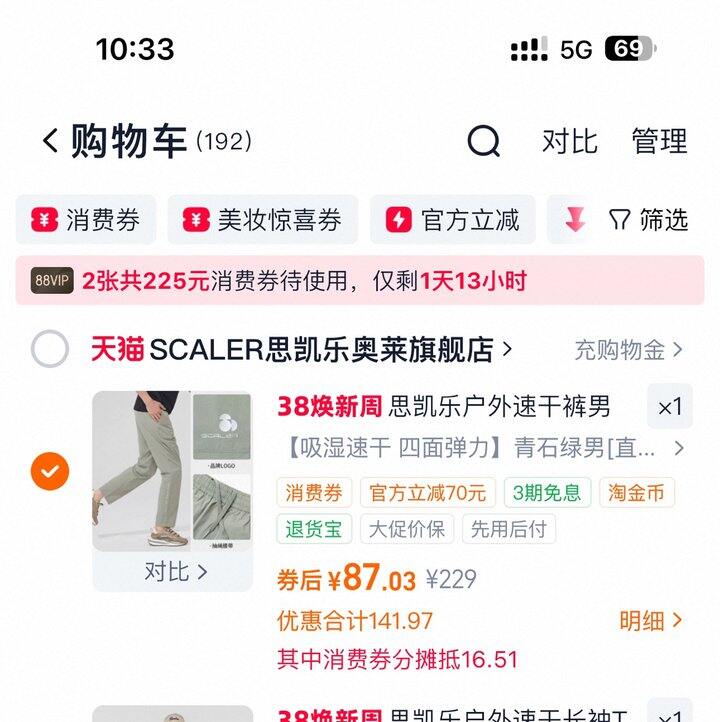Change quantity ×1 of 速干裤男
Viewport: 720px width, 722px height.
[x=669, y=407]
